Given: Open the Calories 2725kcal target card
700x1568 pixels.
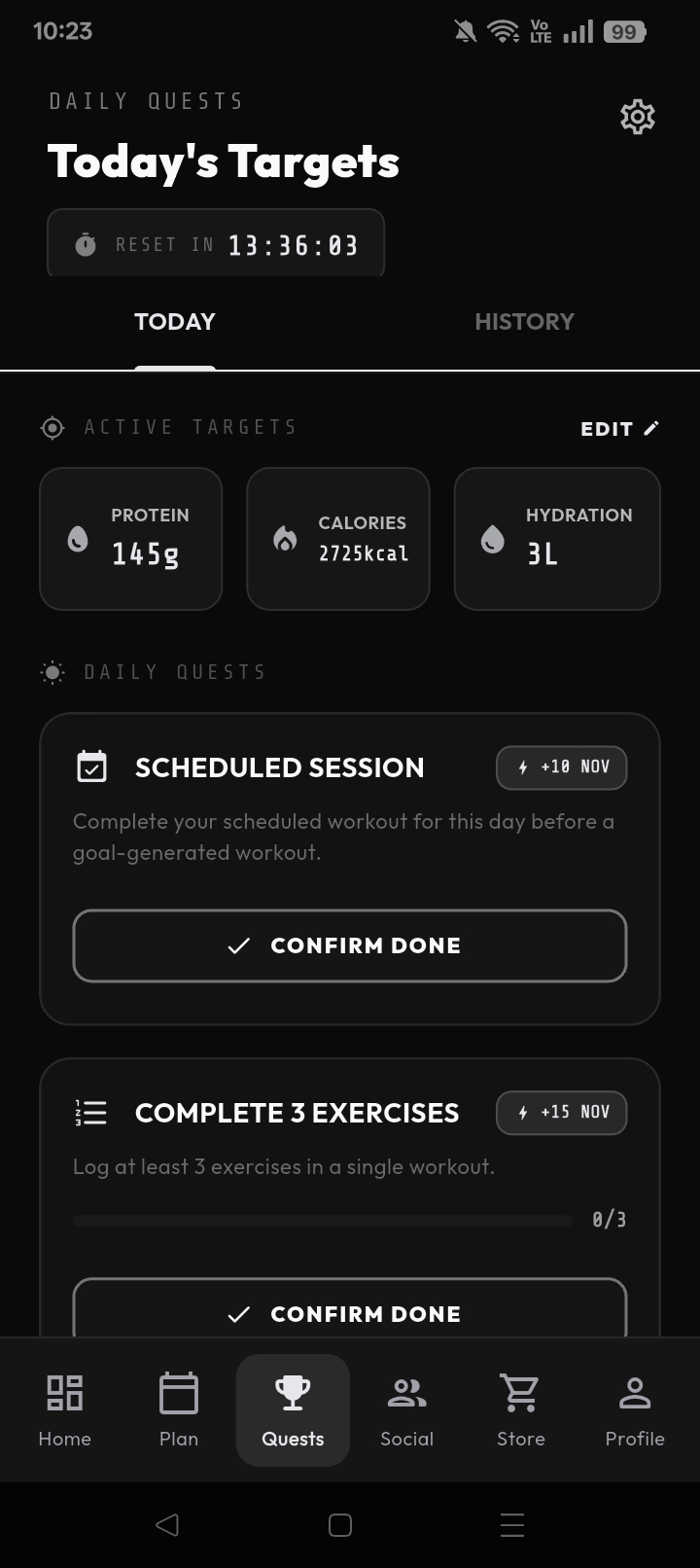Looking at the screenshot, I should coord(338,539).
